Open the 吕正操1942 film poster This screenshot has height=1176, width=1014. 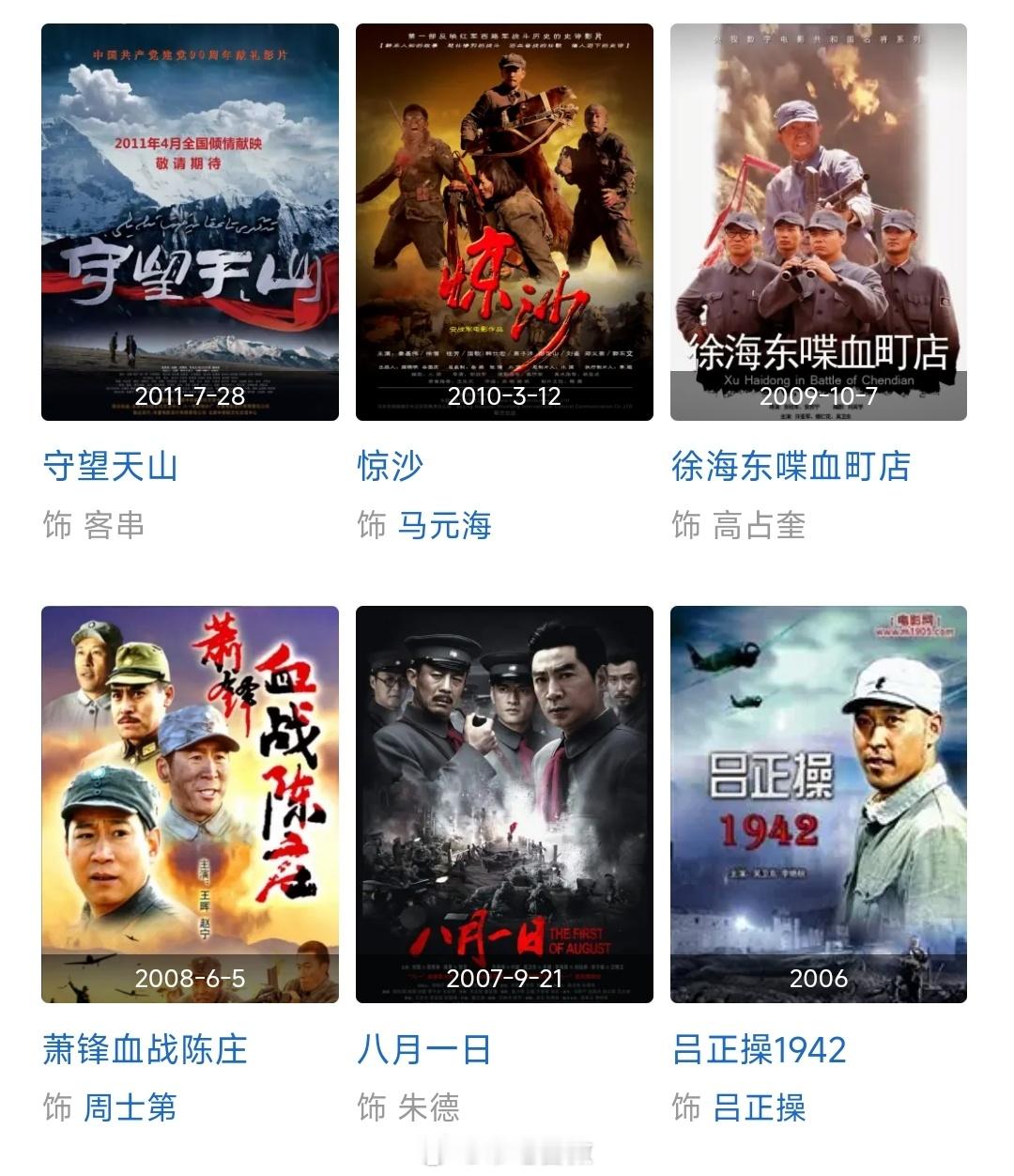818,804
